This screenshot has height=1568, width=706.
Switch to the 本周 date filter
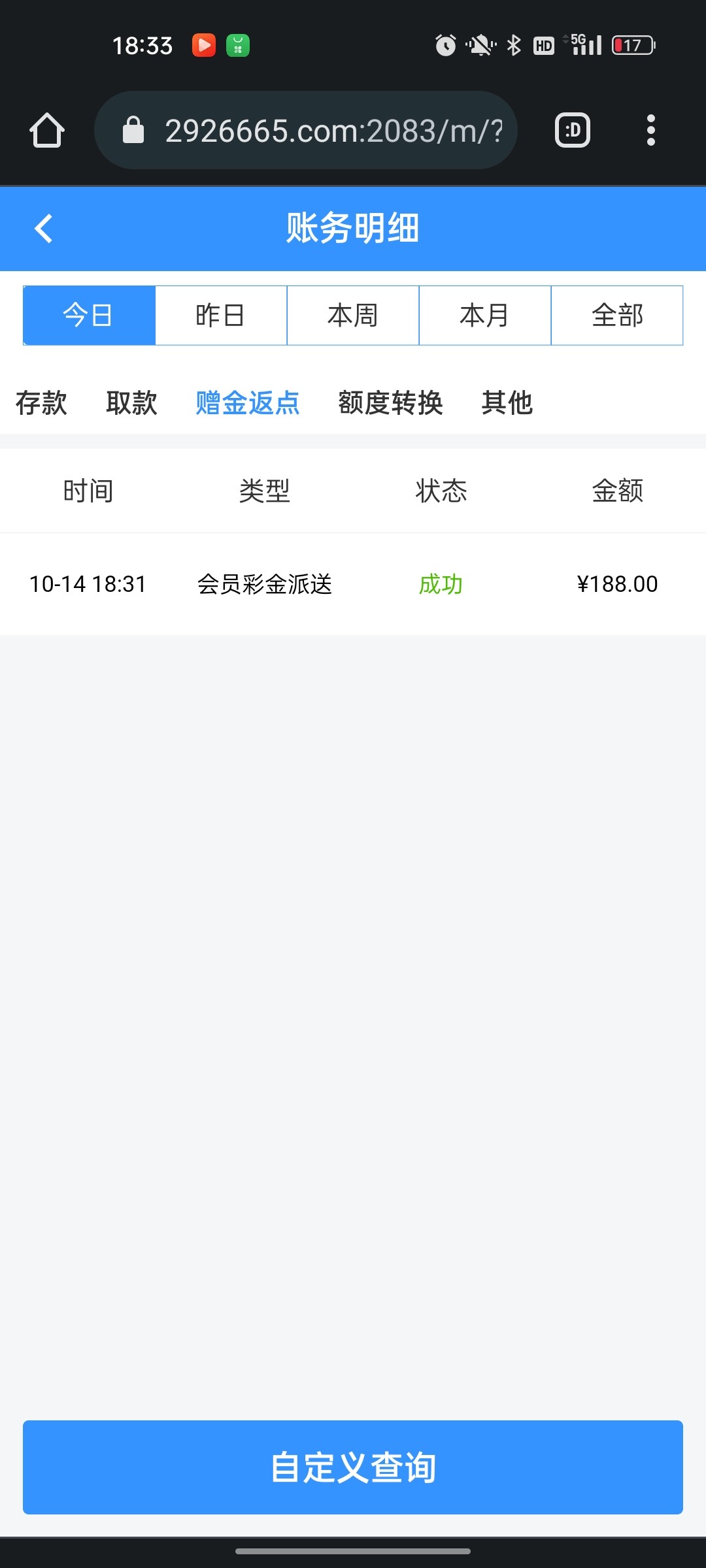353,316
